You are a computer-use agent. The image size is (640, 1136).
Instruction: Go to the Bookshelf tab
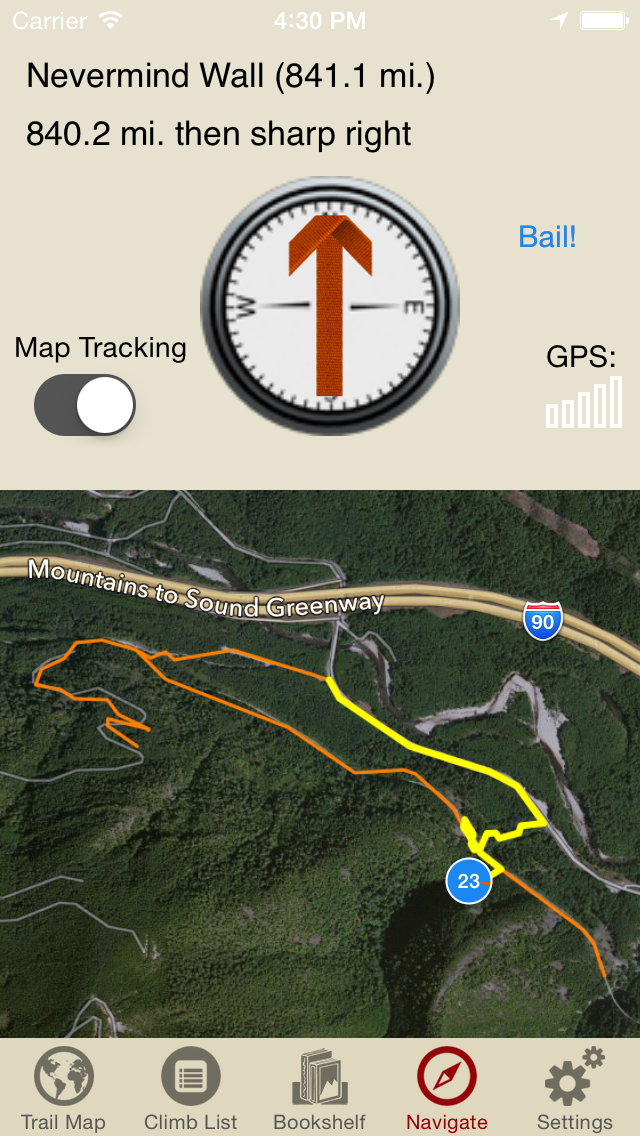click(x=319, y=1089)
